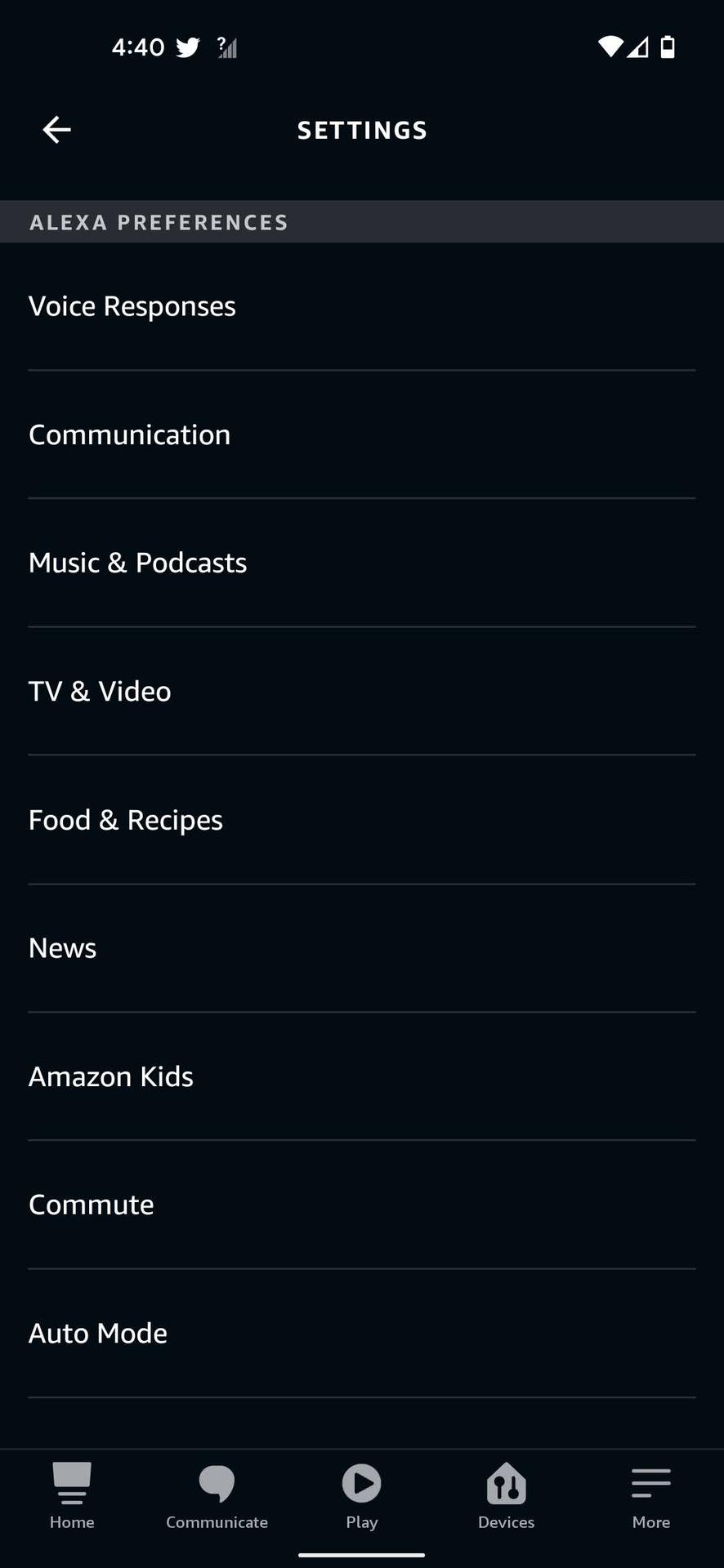Open the More tab
This screenshot has width=724, height=1568.
tap(650, 1496)
